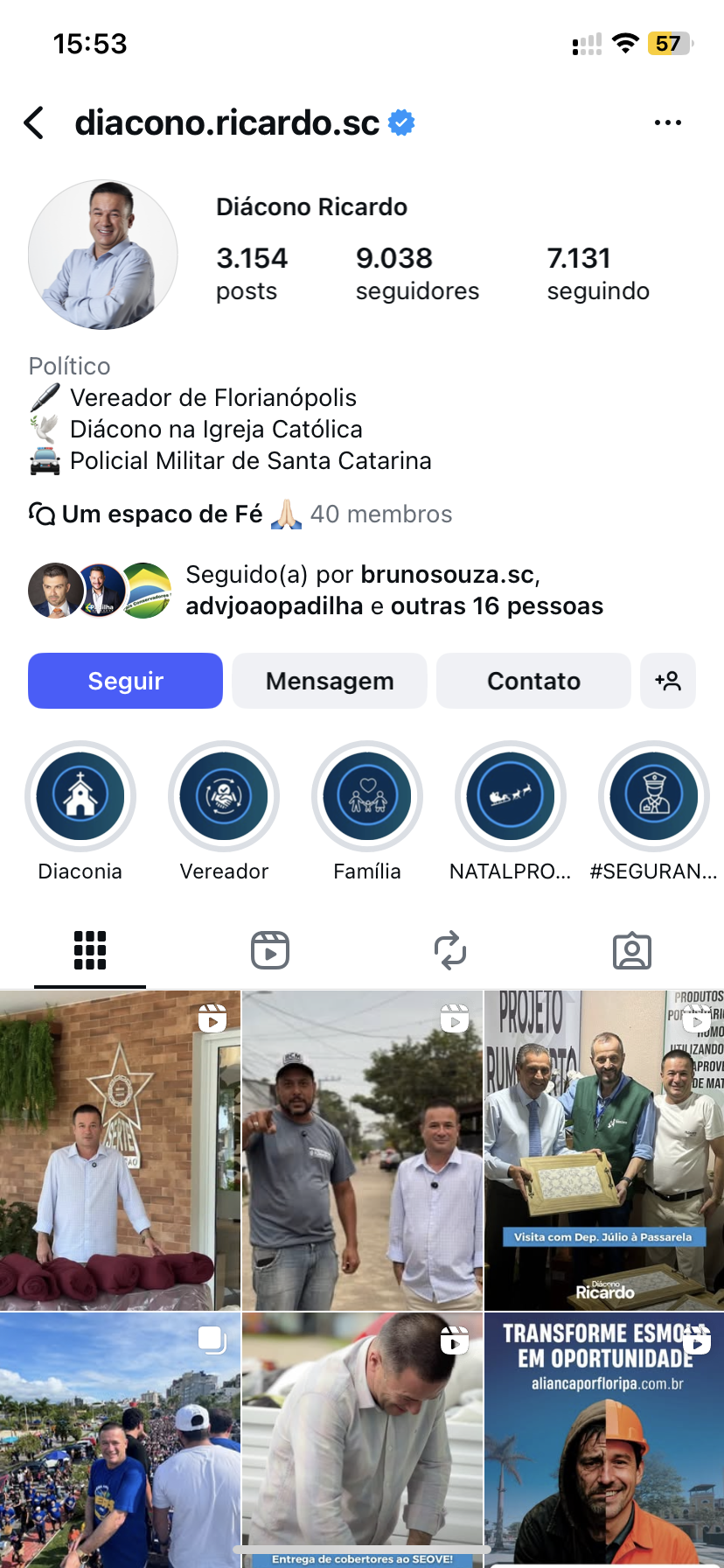Image resolution: width=724 pixels, height=1568 pixels.
Task: Open the #SEGURAN... highlight
Action: pyautogui.click(x=653, y=796)
